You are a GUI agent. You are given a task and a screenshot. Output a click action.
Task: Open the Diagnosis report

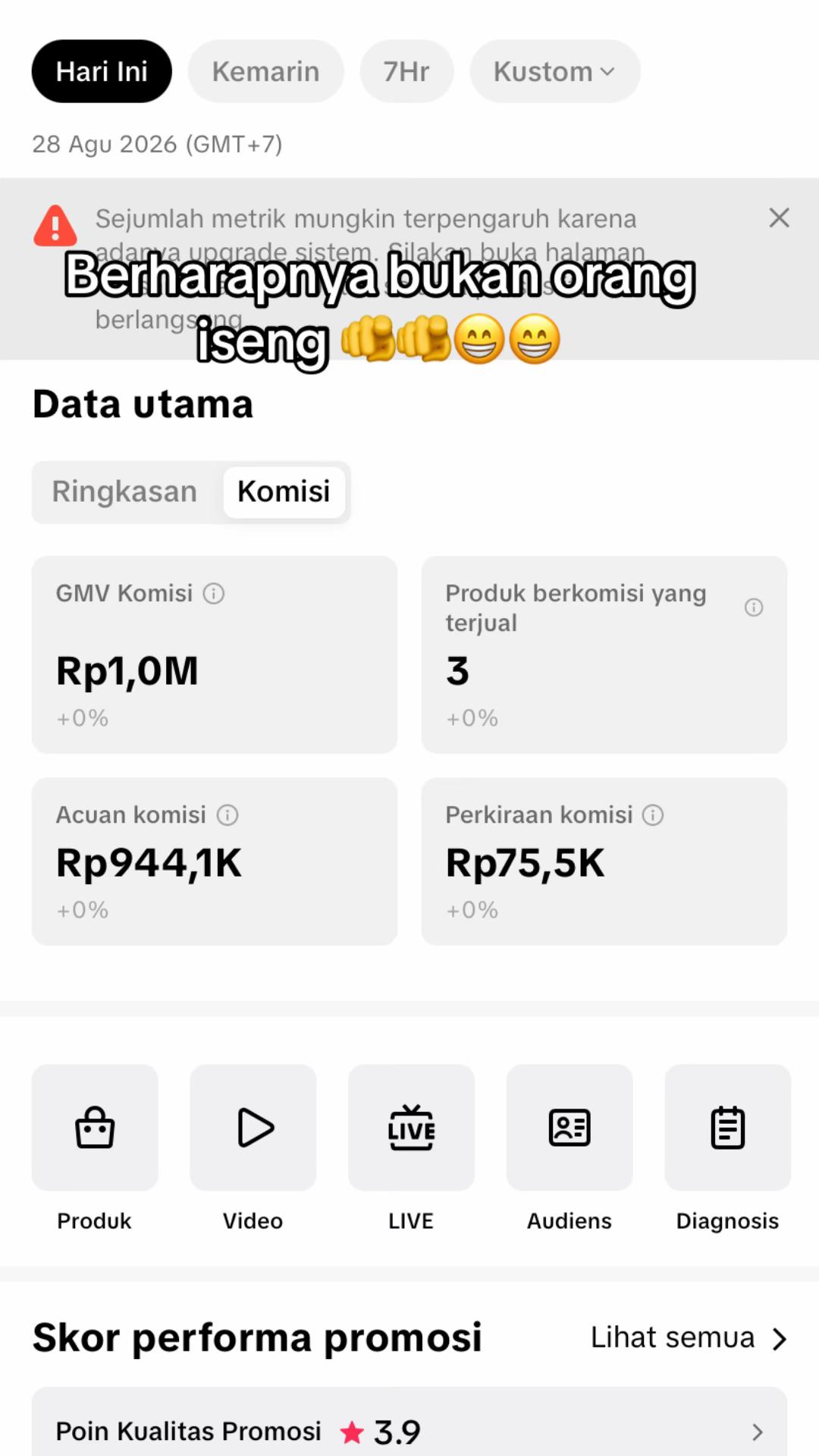pos(728,1149)
